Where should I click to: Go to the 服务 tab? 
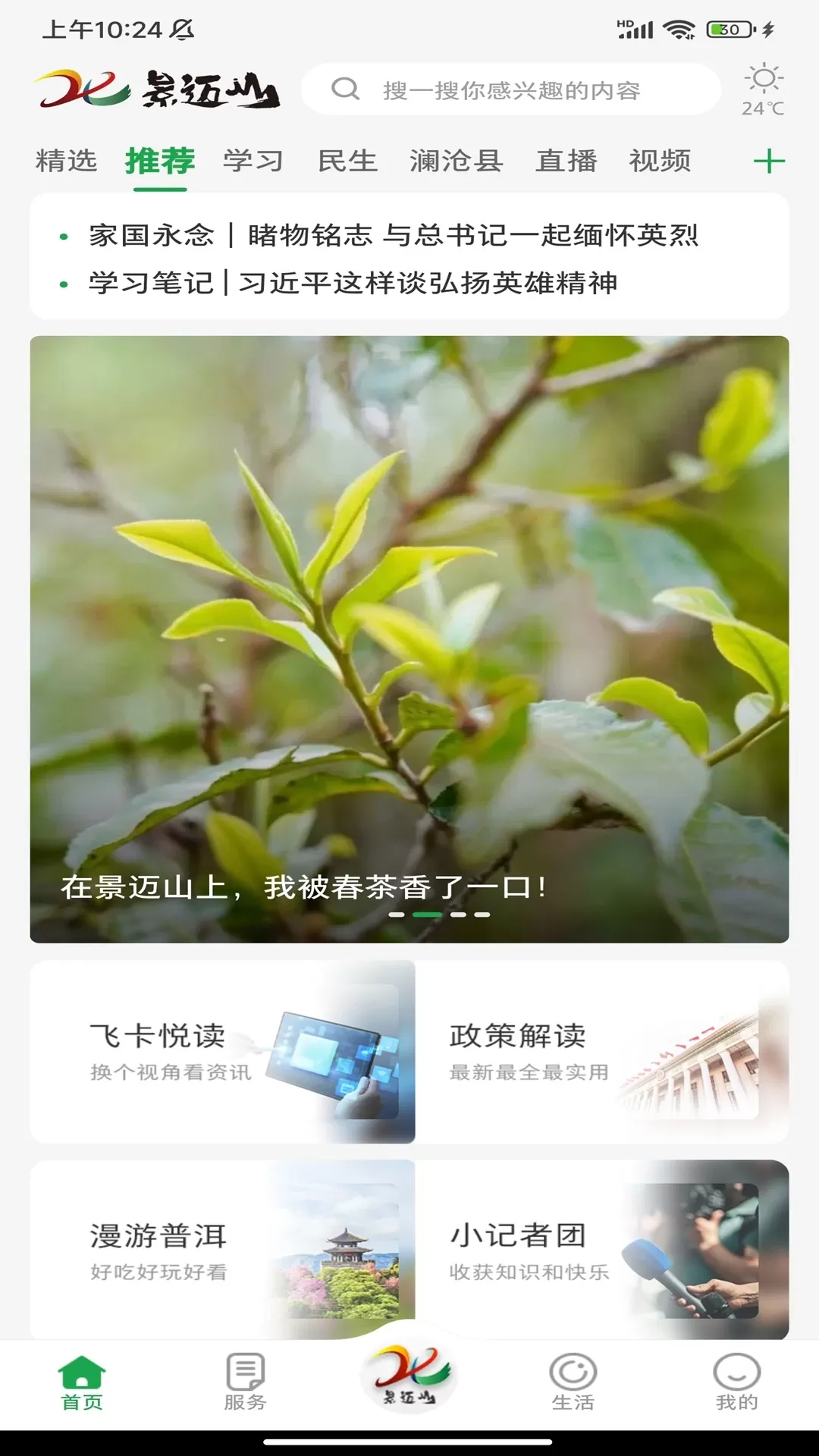[245, 1382]
